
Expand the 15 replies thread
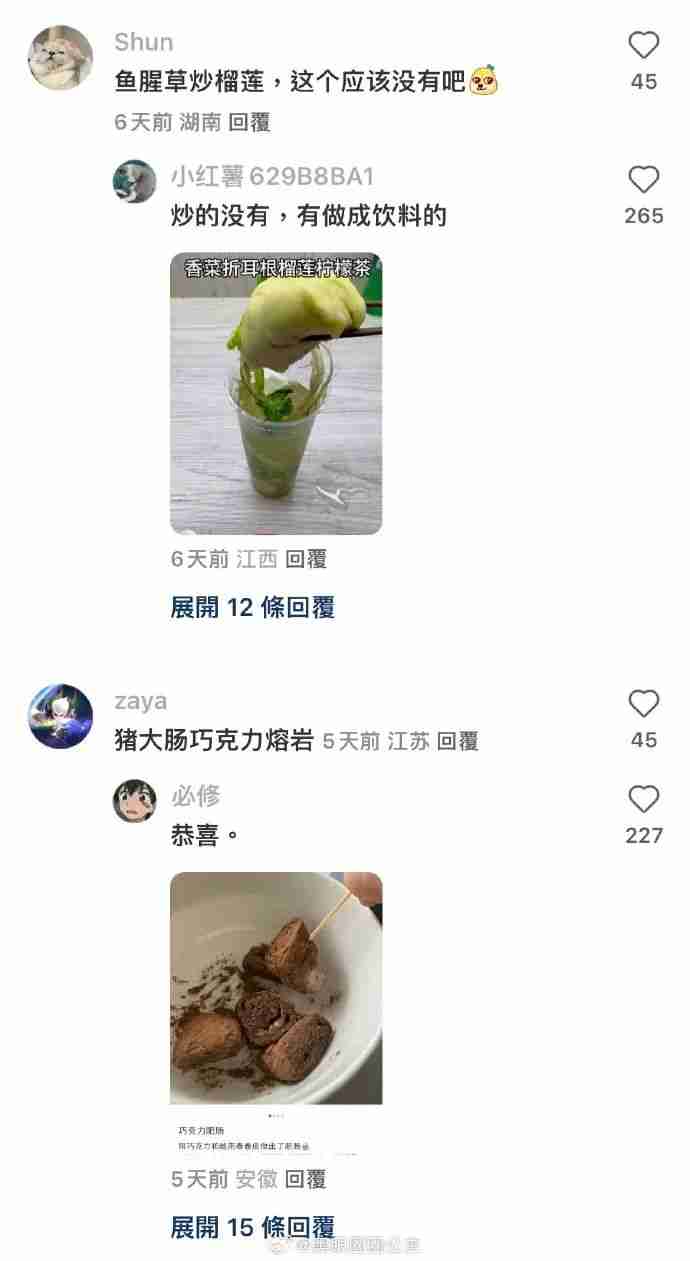click(252, 1227)
